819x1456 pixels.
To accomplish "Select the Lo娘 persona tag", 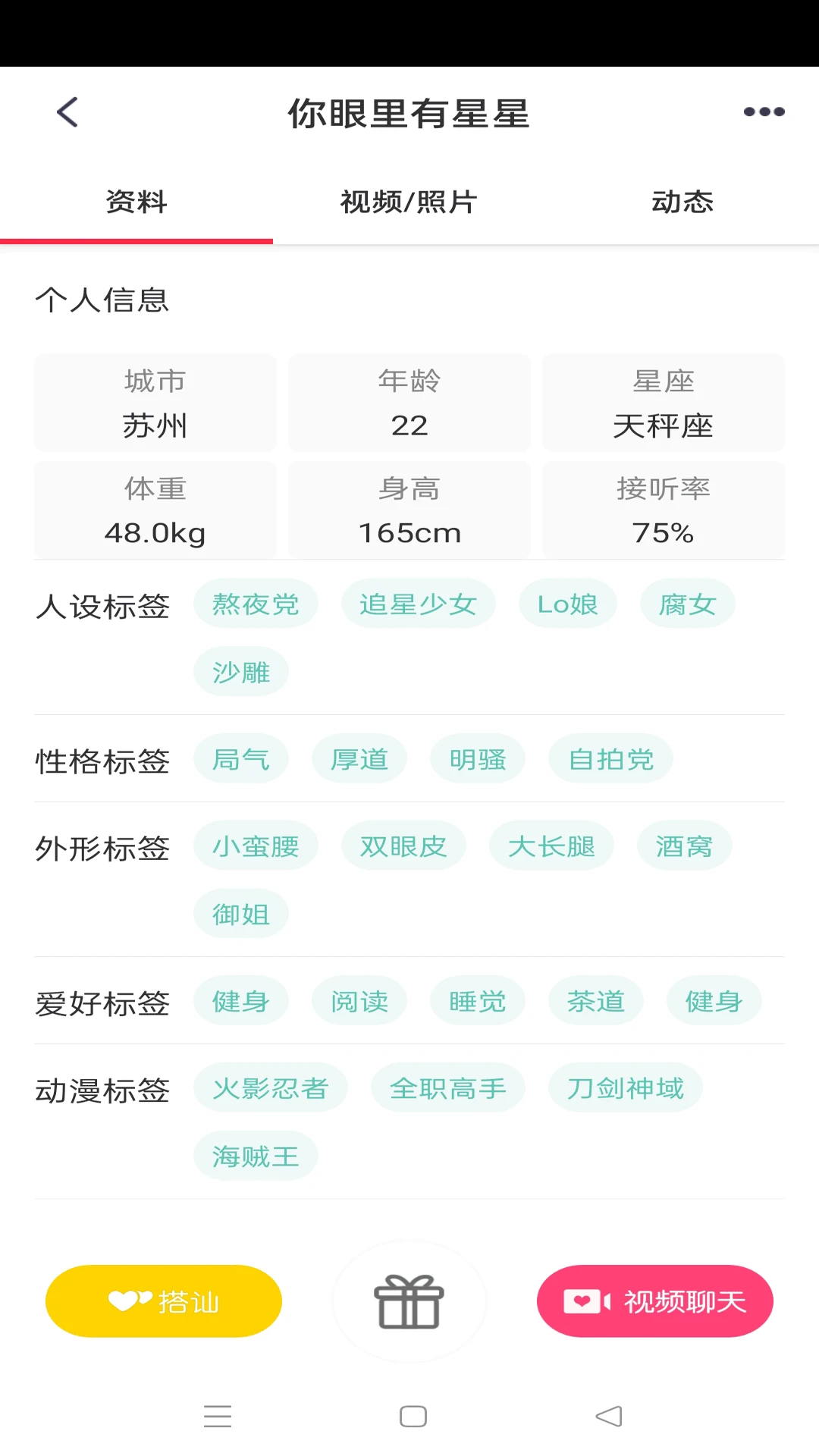I will [567, 604].
